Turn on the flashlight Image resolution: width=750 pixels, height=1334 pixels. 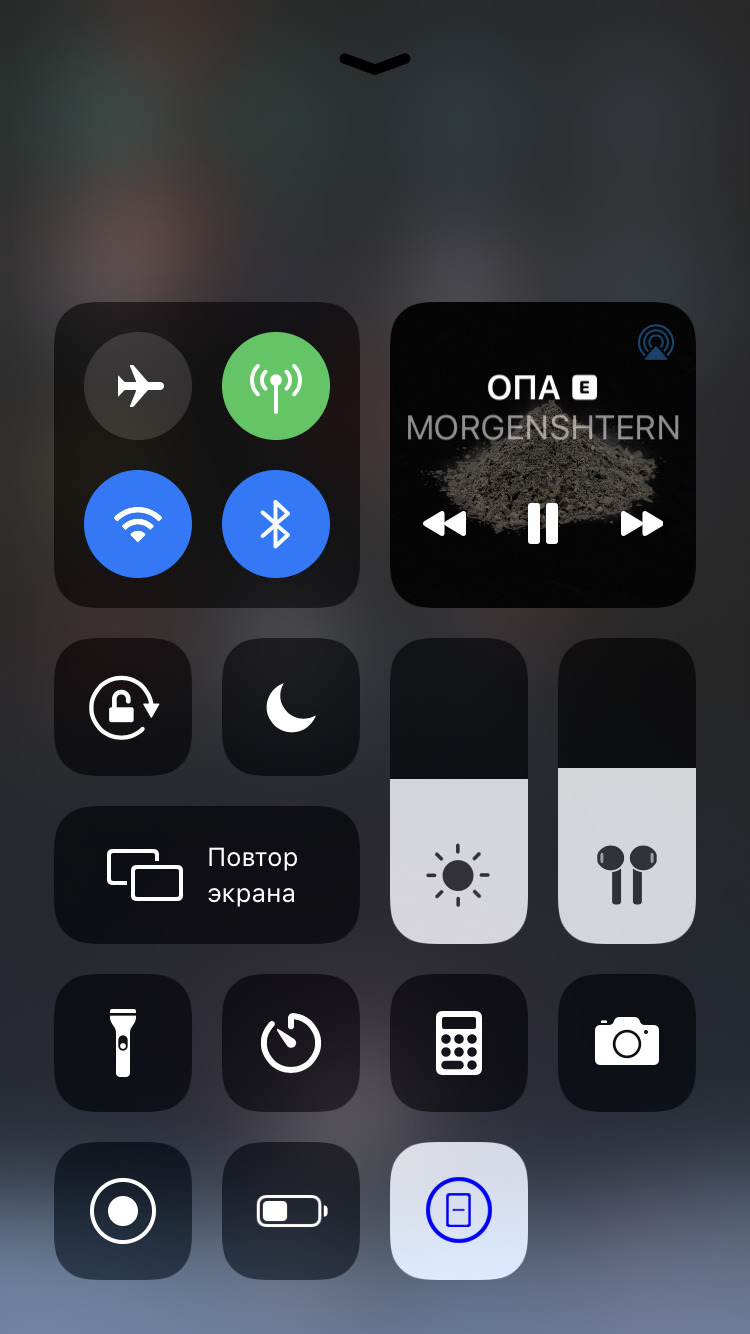click(x=123, y=1043)
